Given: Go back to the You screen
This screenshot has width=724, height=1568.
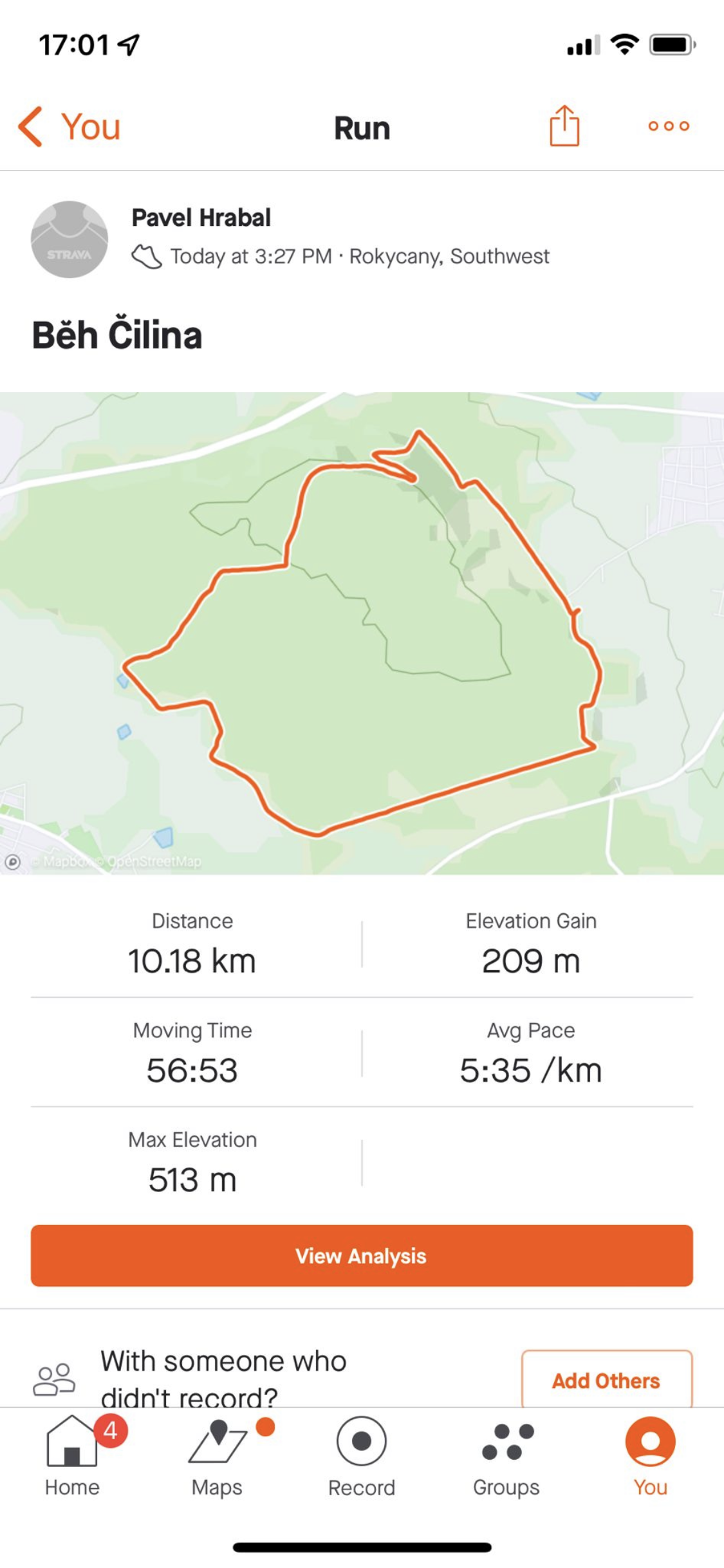Looking at the screenshot, I should click(x=70, y=126).
